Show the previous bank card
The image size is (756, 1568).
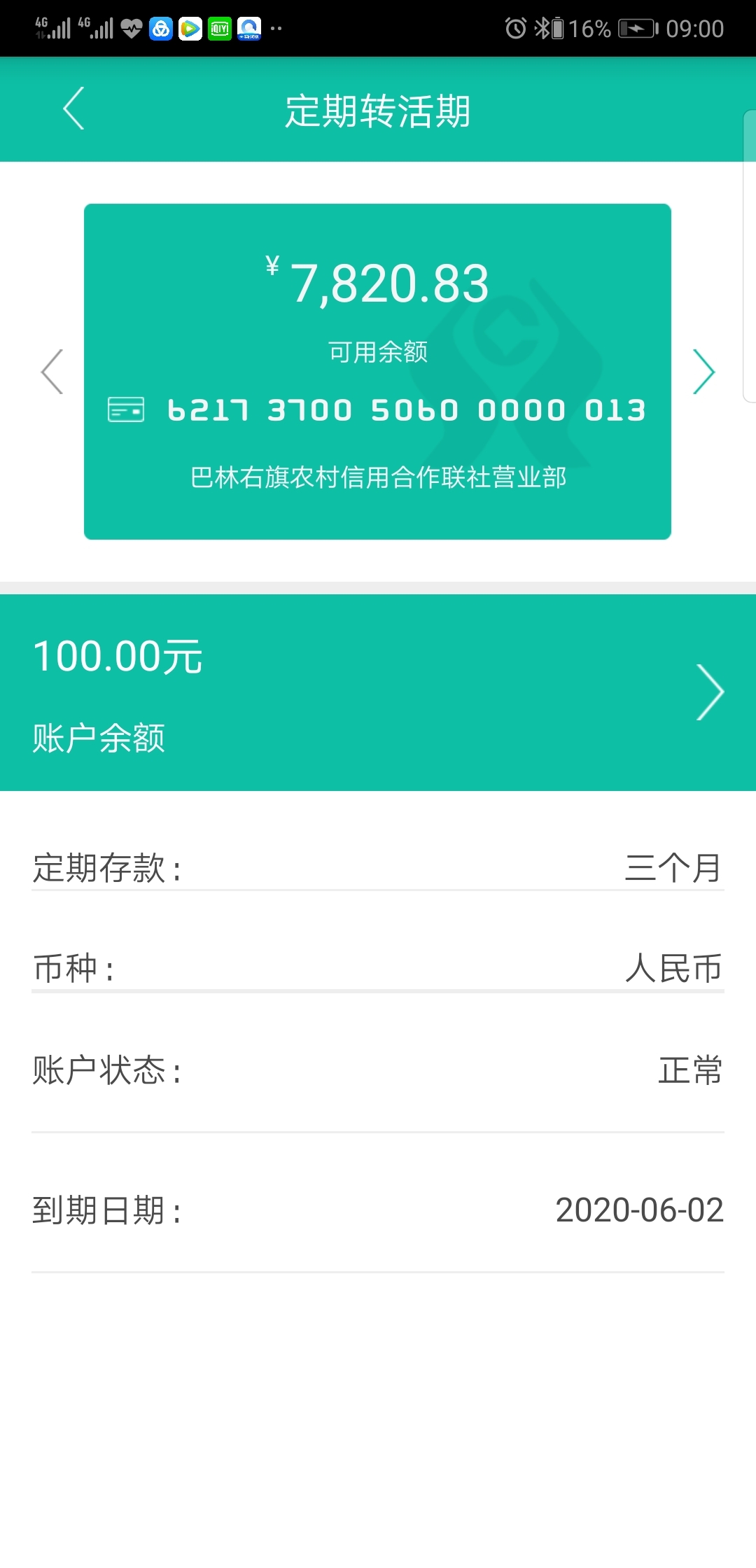[x=52, y=372]
